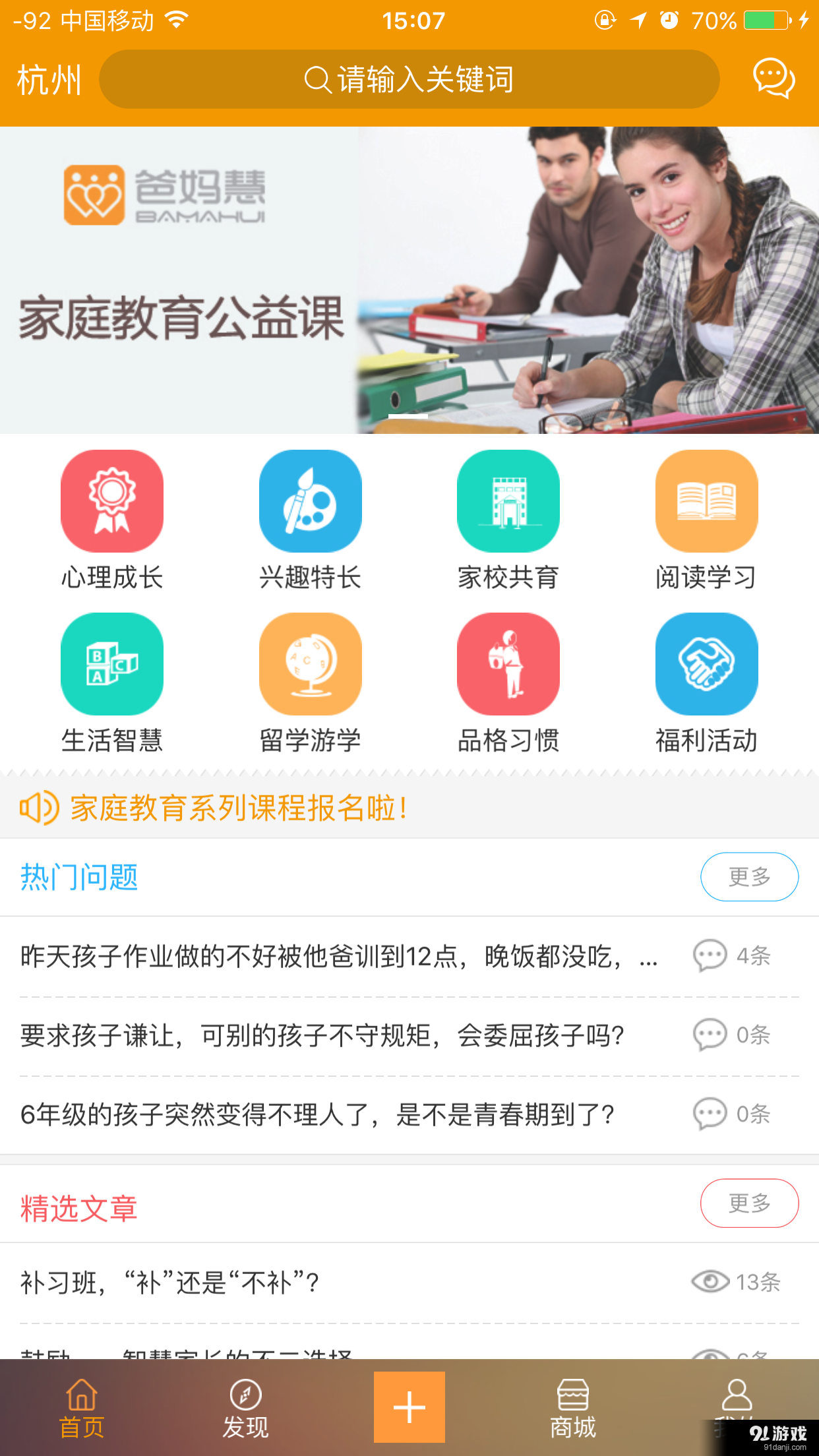Viewport: 819px width, 1456px height.
Task: Switch to the 发现 tab
Action: [x=245, y=1408]
